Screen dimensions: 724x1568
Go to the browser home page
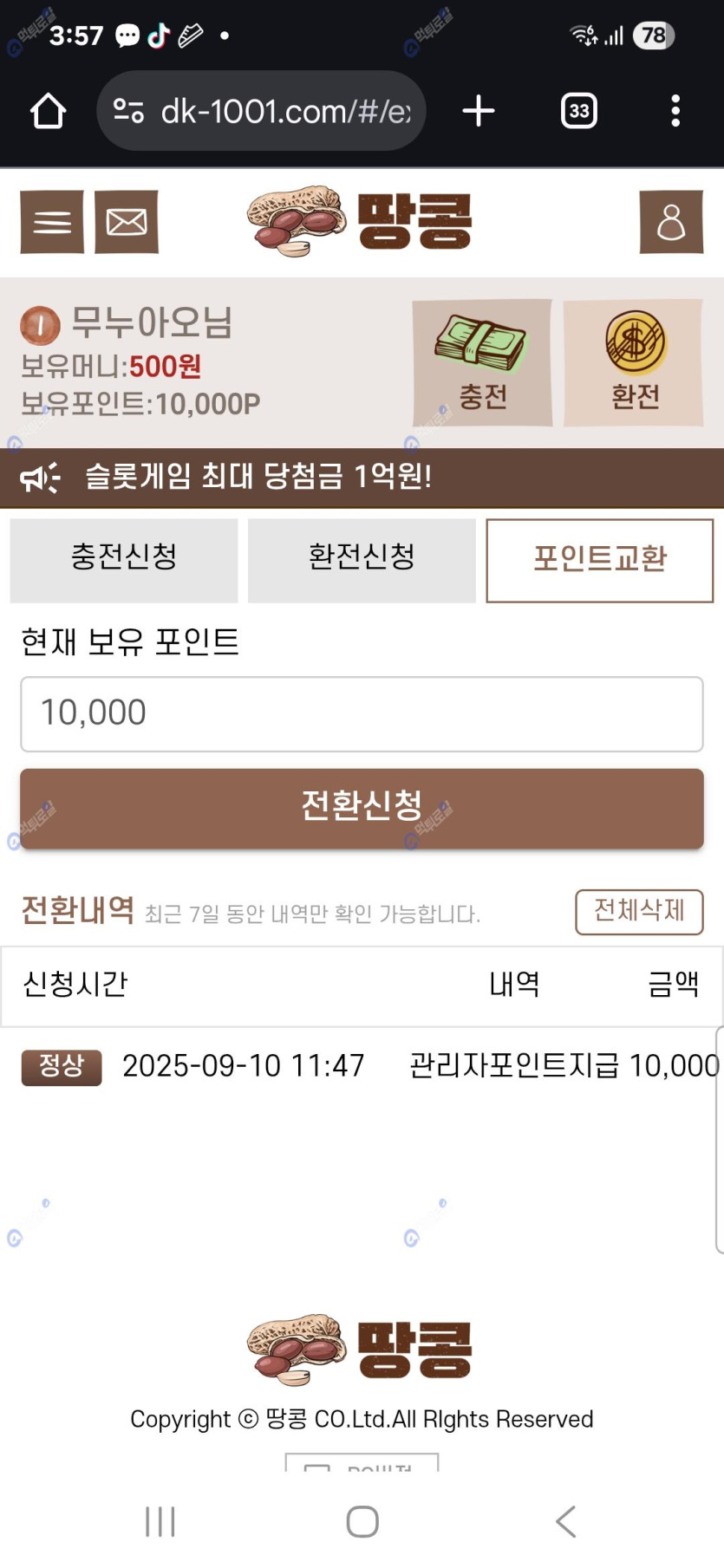pos(49,111)
